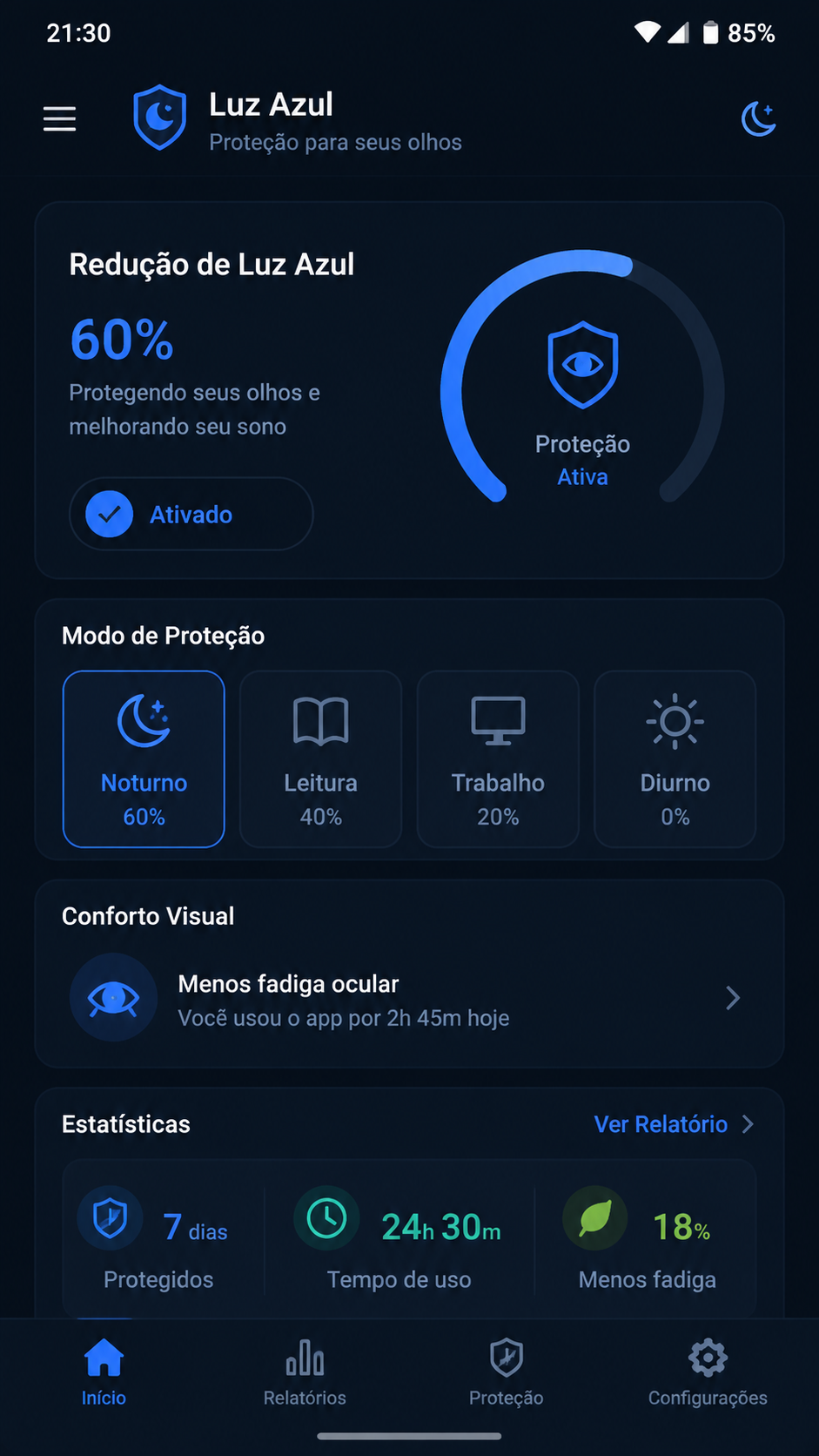Toggle the Ativado protection switch
The image size is (819, 1456).
pyautogui.click(x=191, y=514)
